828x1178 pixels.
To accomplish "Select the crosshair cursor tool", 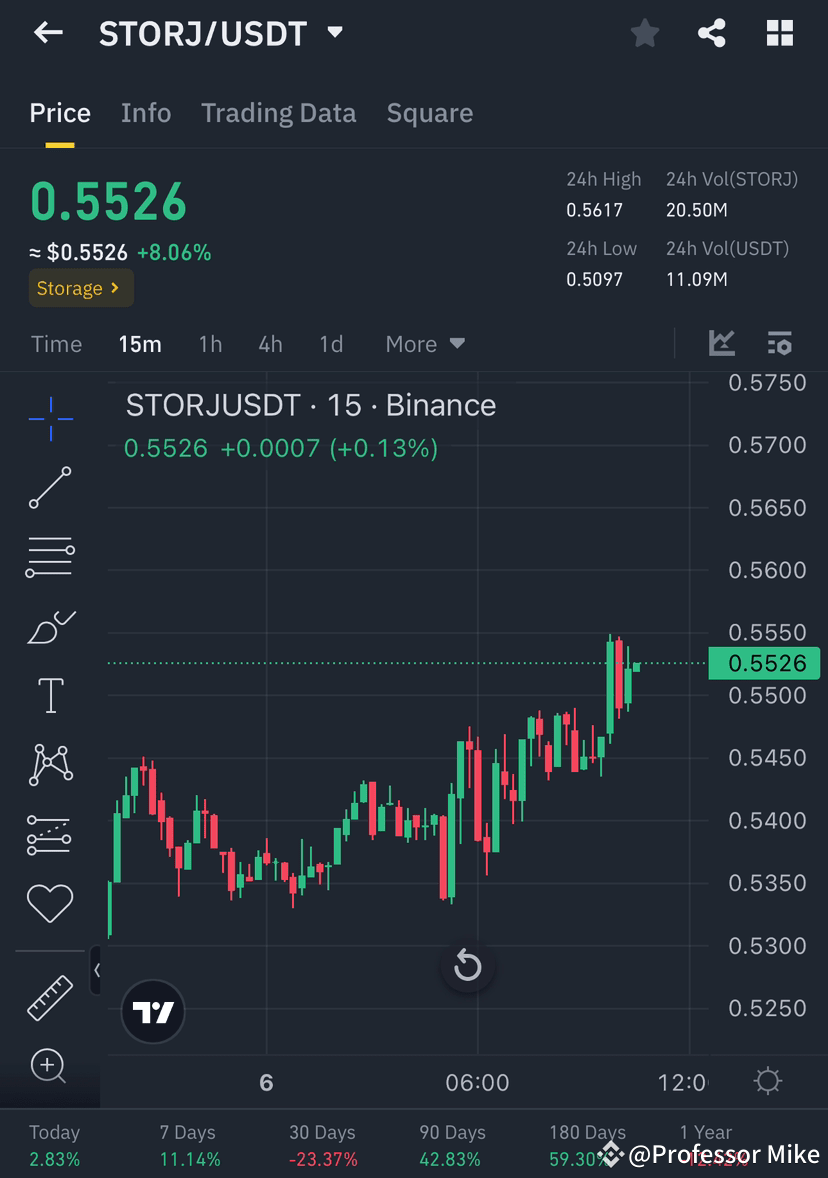I will point(50,419).
